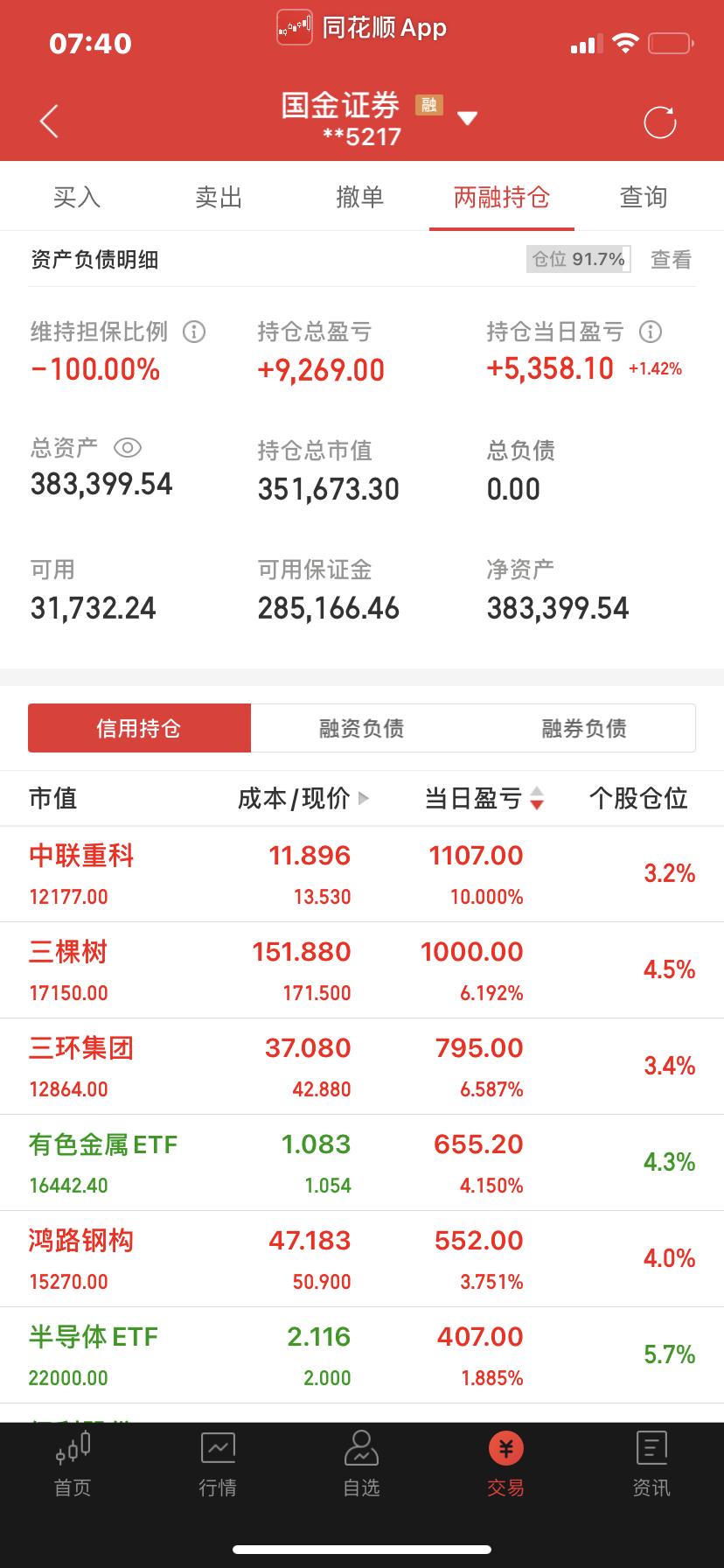This screenshot has width=724, height=1568.
Task: Refresh the account data
Action: [x=660, y=122]
